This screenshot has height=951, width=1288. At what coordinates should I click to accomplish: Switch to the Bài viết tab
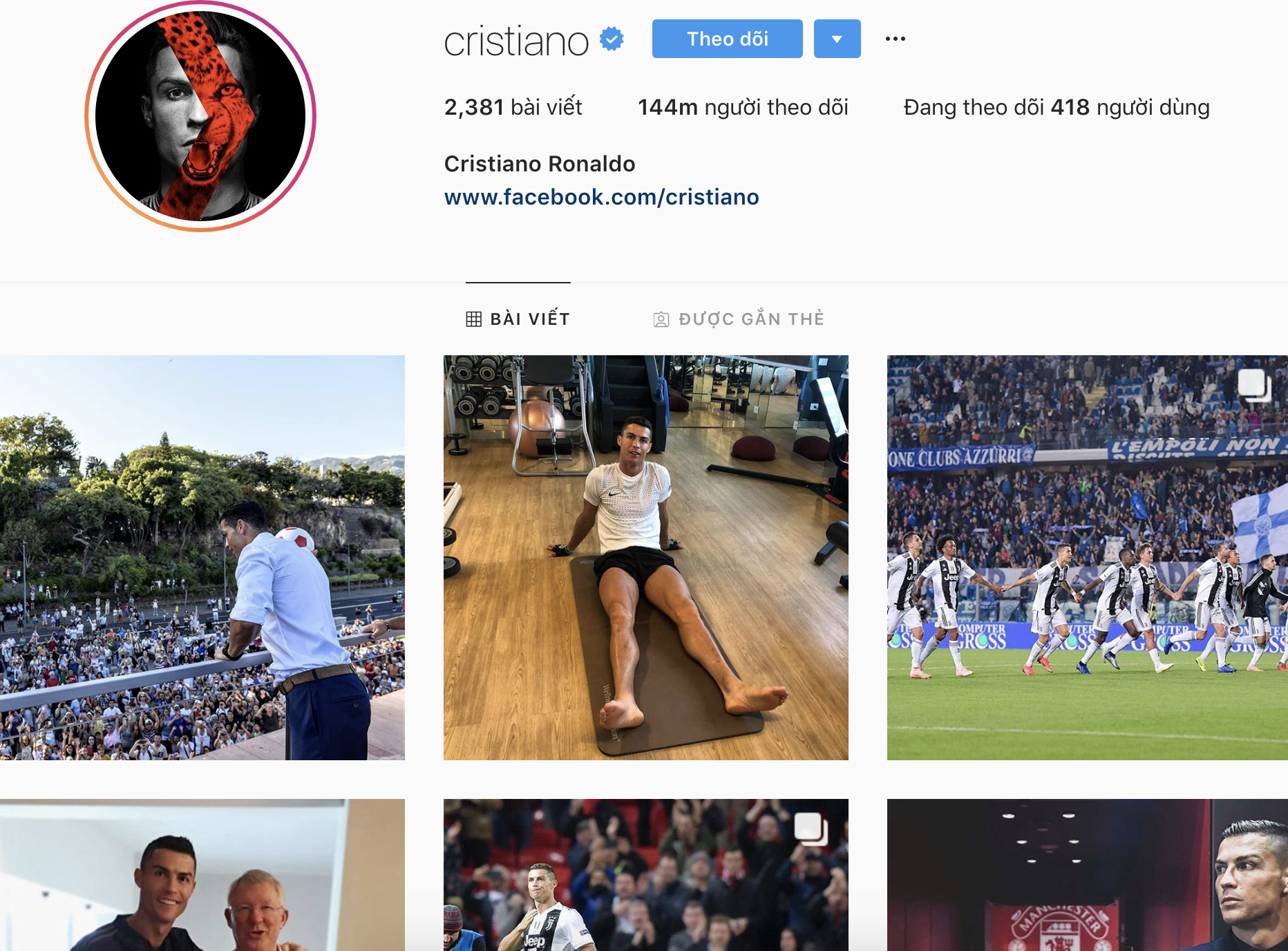pos(518,319)
